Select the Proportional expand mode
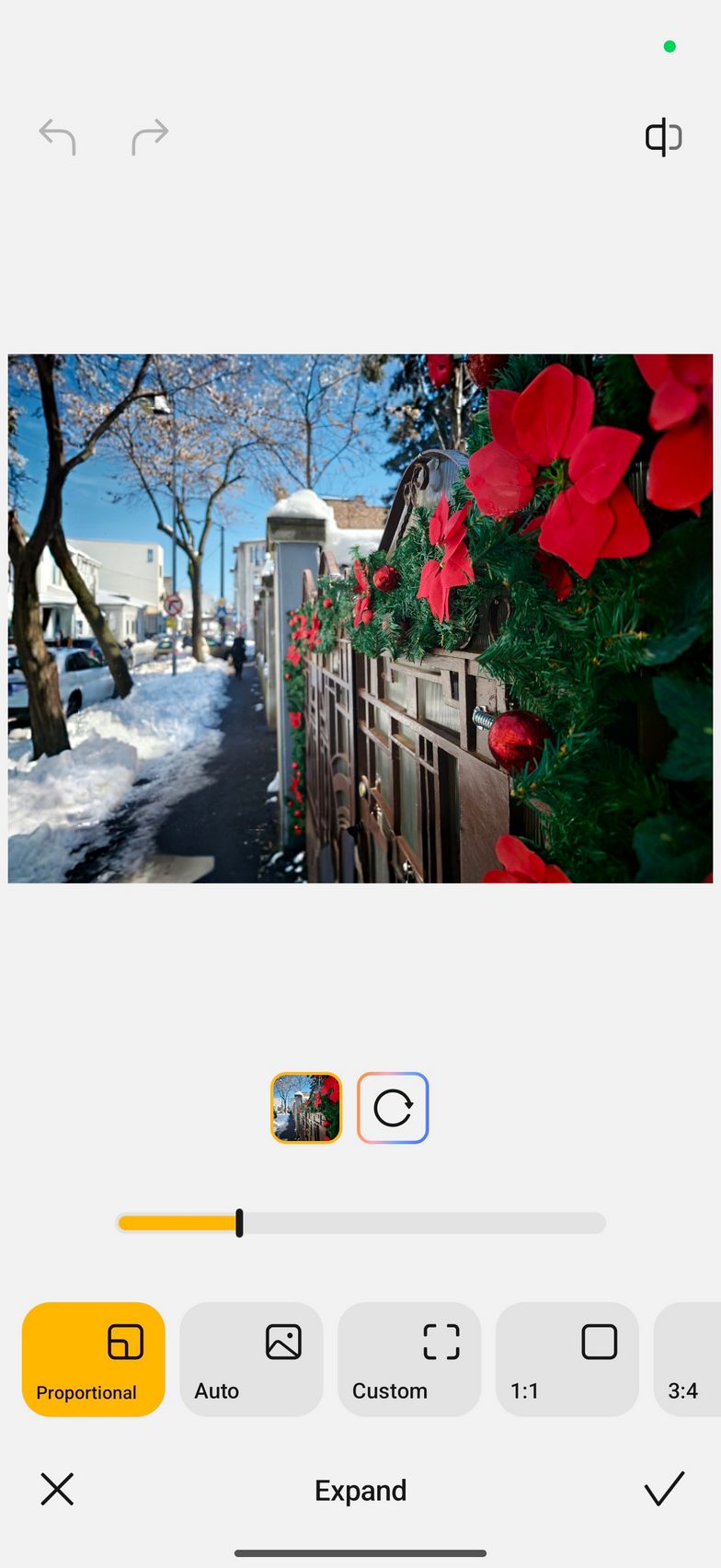This screenshot has width=721, height=1568. click(94, 1359)
